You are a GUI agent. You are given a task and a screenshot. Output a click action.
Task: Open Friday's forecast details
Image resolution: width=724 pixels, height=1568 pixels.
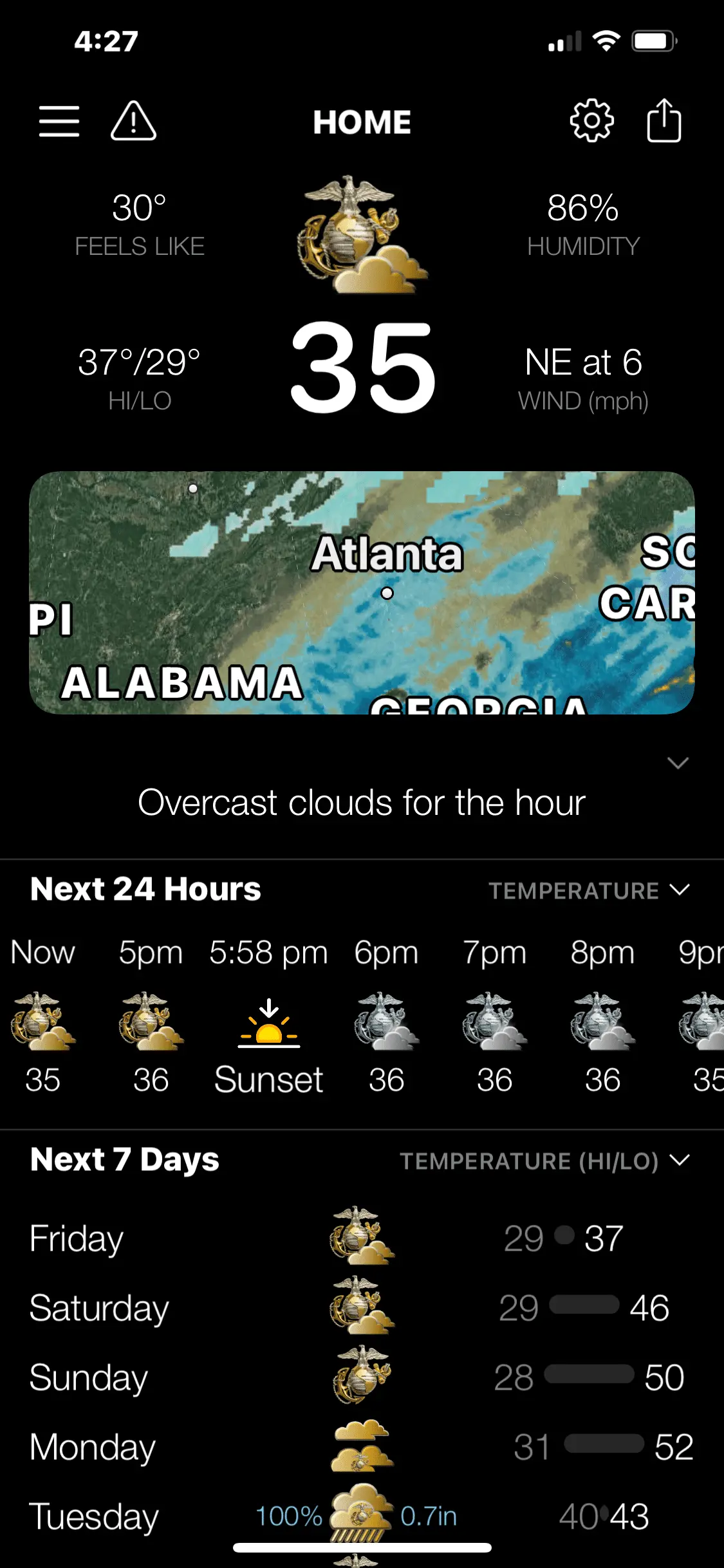point(360,1238)
